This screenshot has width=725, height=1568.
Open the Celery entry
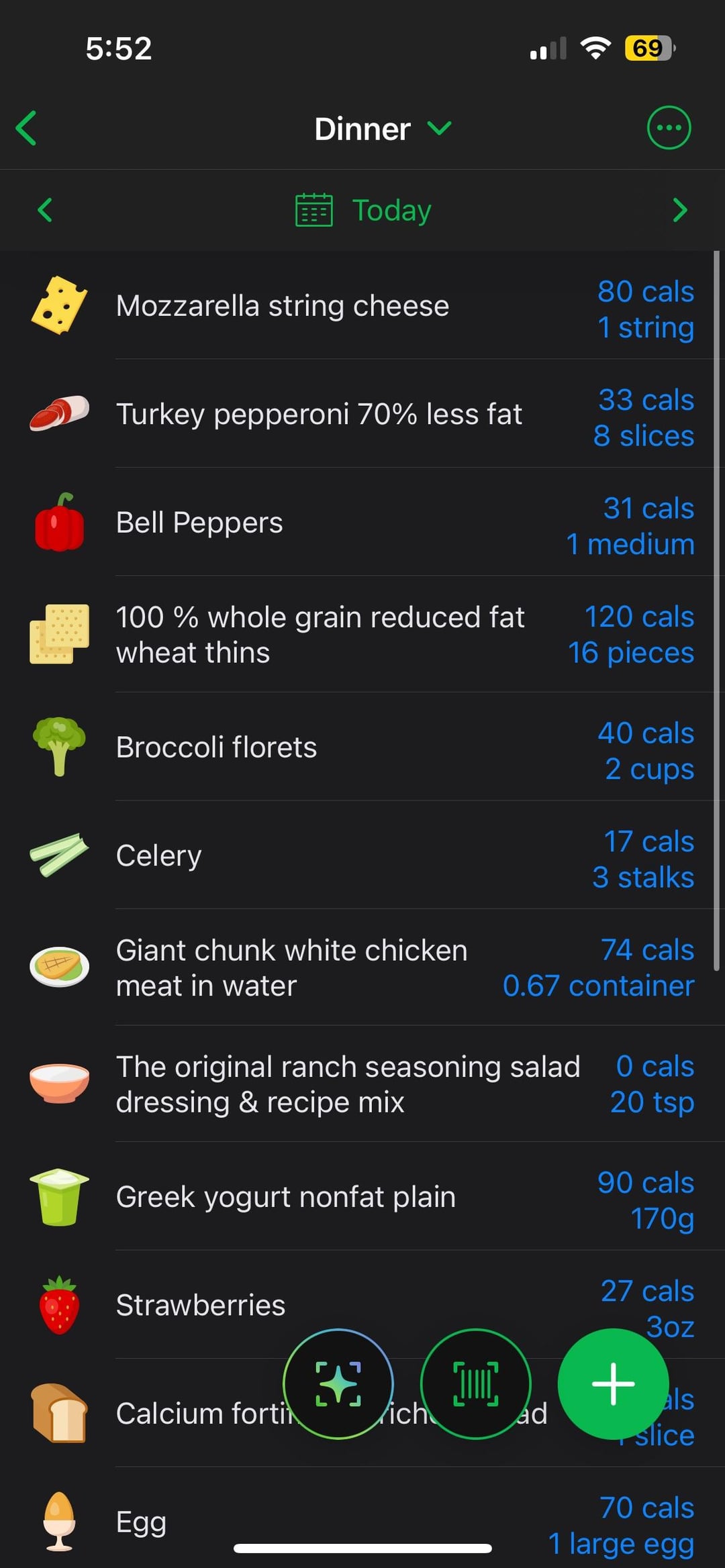[362, 855]
